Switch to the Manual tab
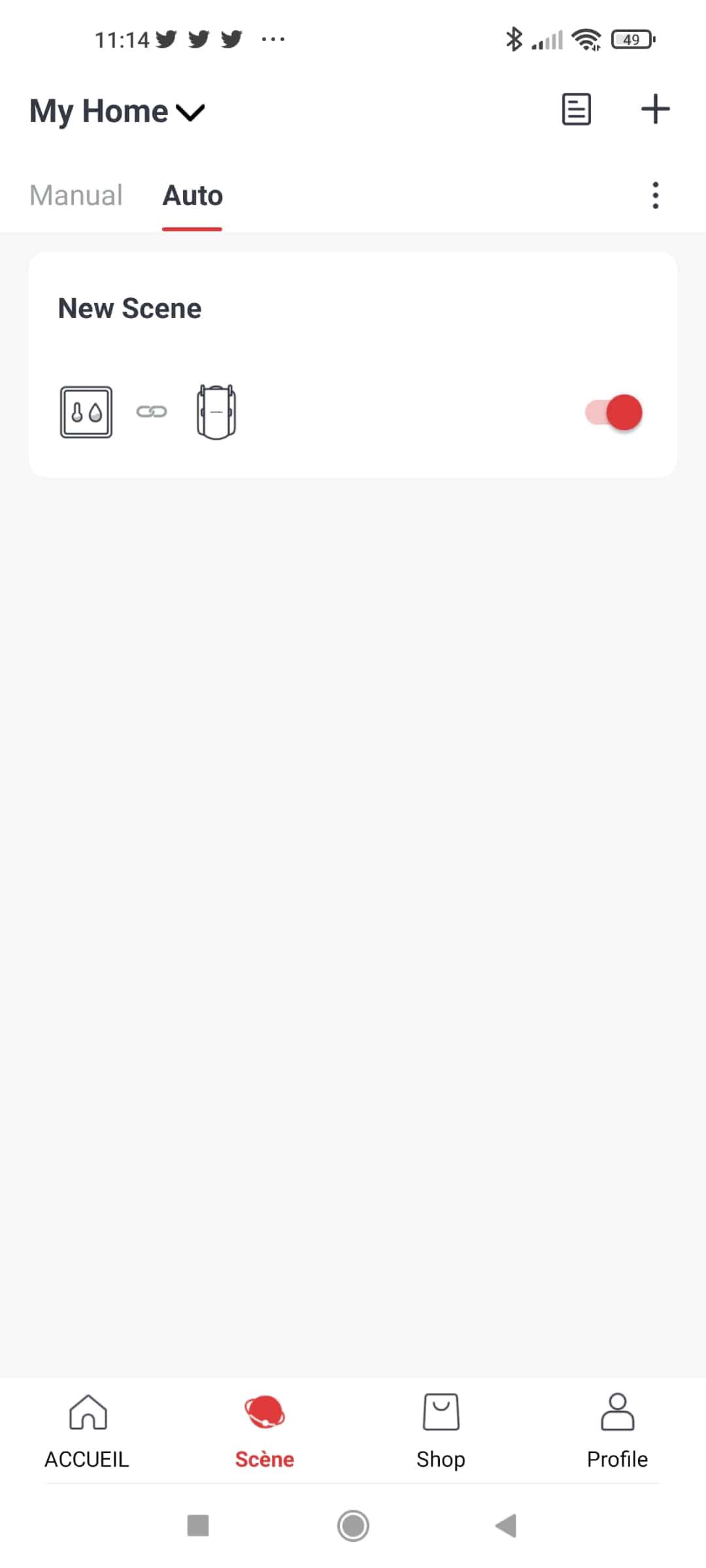The width and height of the screenshot is (706, 1568). click(76, 195)
